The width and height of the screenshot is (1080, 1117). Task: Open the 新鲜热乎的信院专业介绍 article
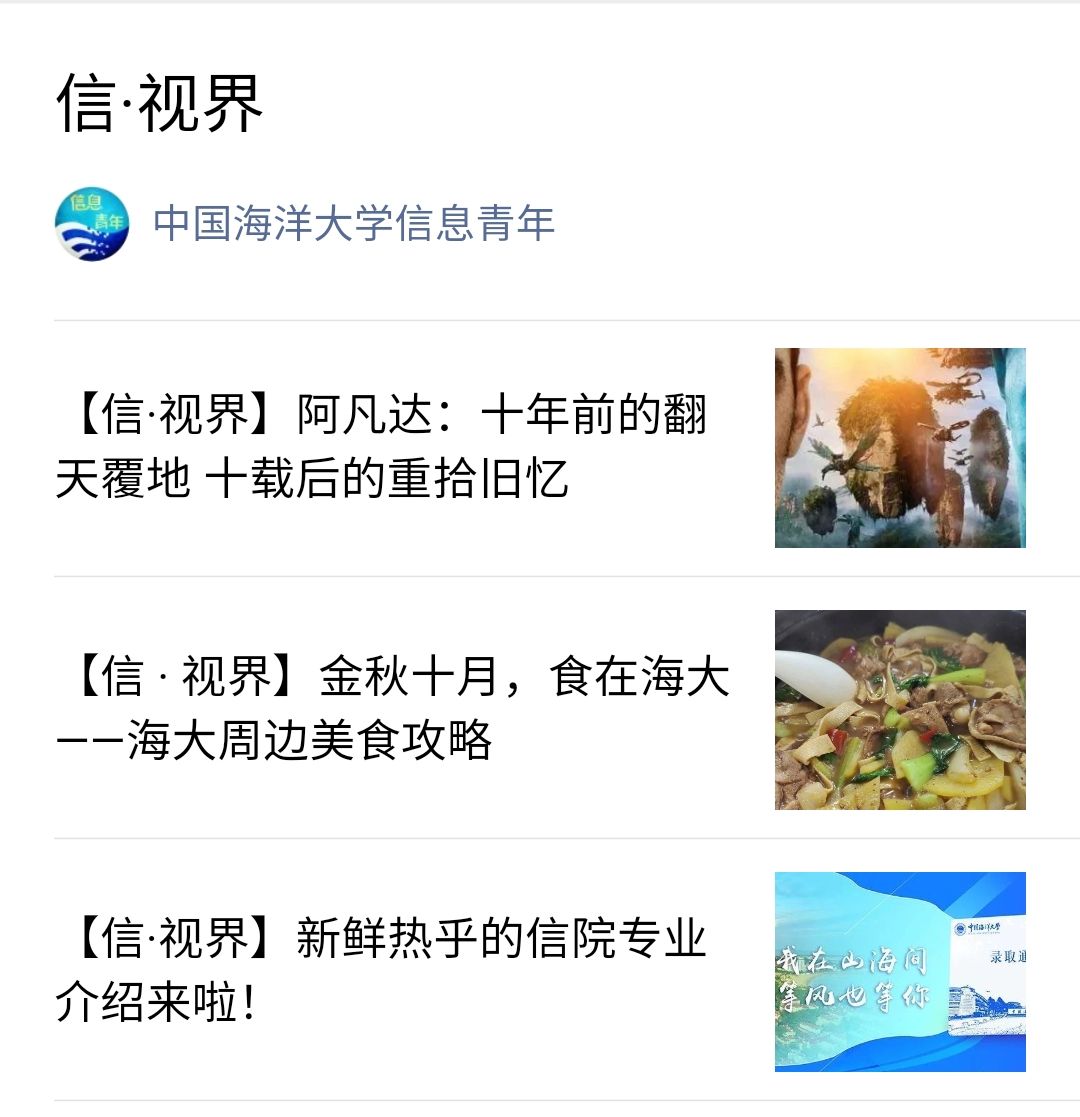coord(381,971)
